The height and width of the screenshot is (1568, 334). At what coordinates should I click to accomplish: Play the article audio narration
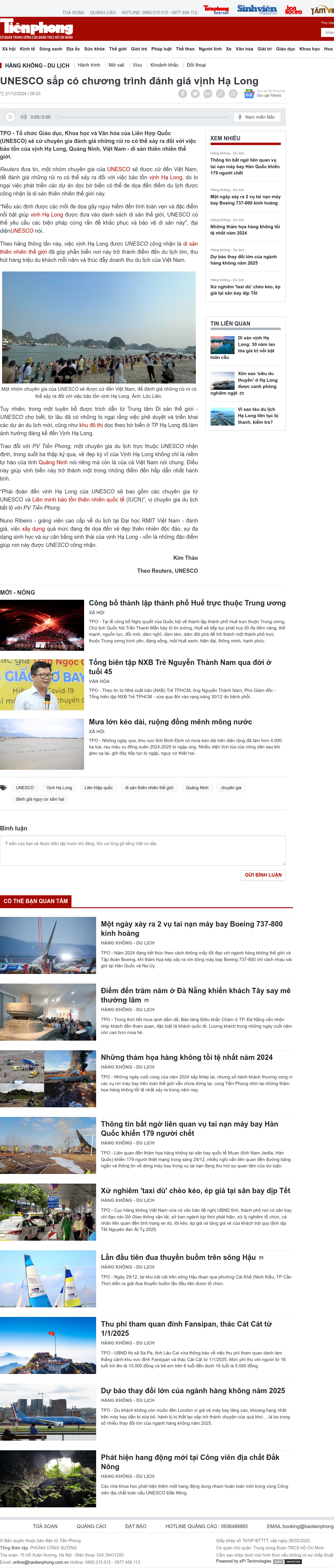tap(10, 117)
